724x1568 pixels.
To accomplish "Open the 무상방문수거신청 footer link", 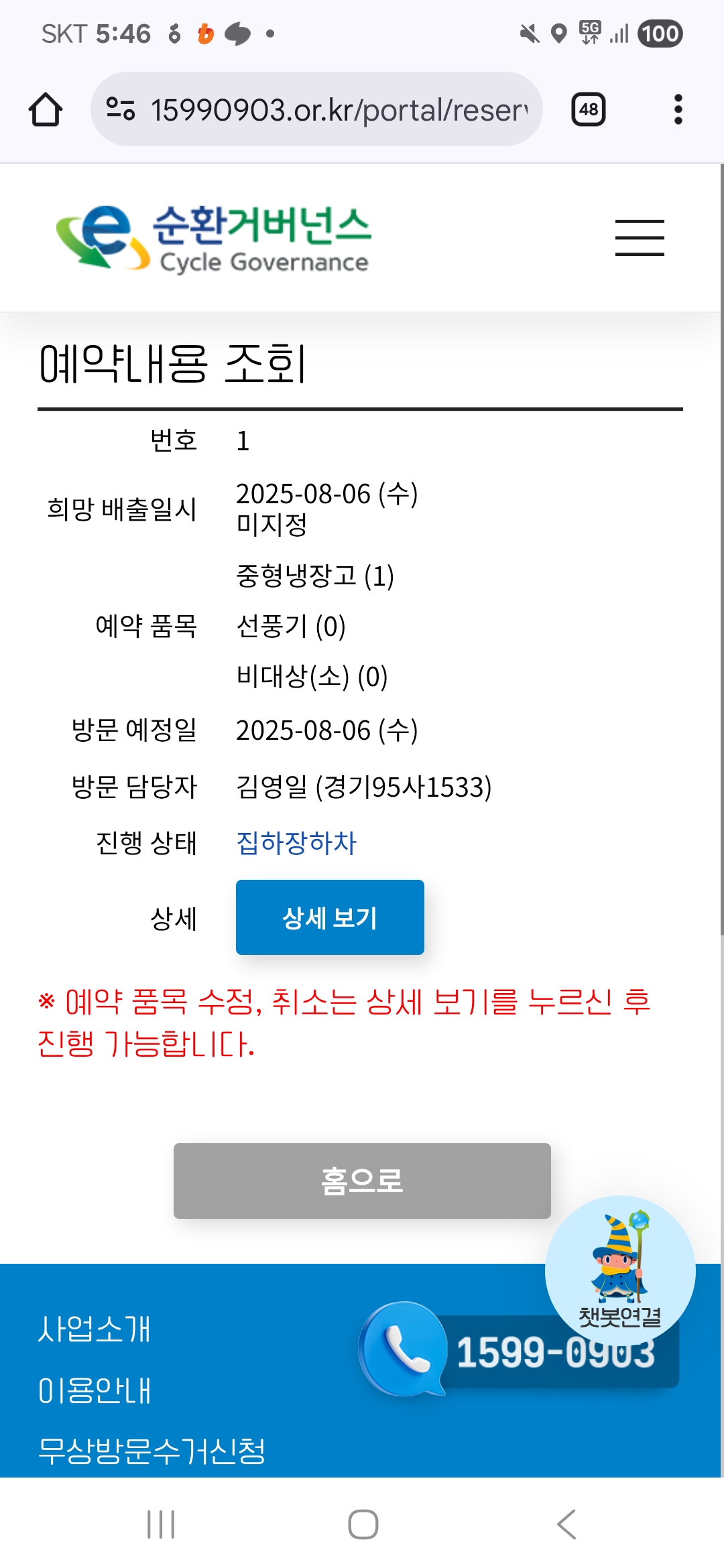I will [x=152, y=1451].
